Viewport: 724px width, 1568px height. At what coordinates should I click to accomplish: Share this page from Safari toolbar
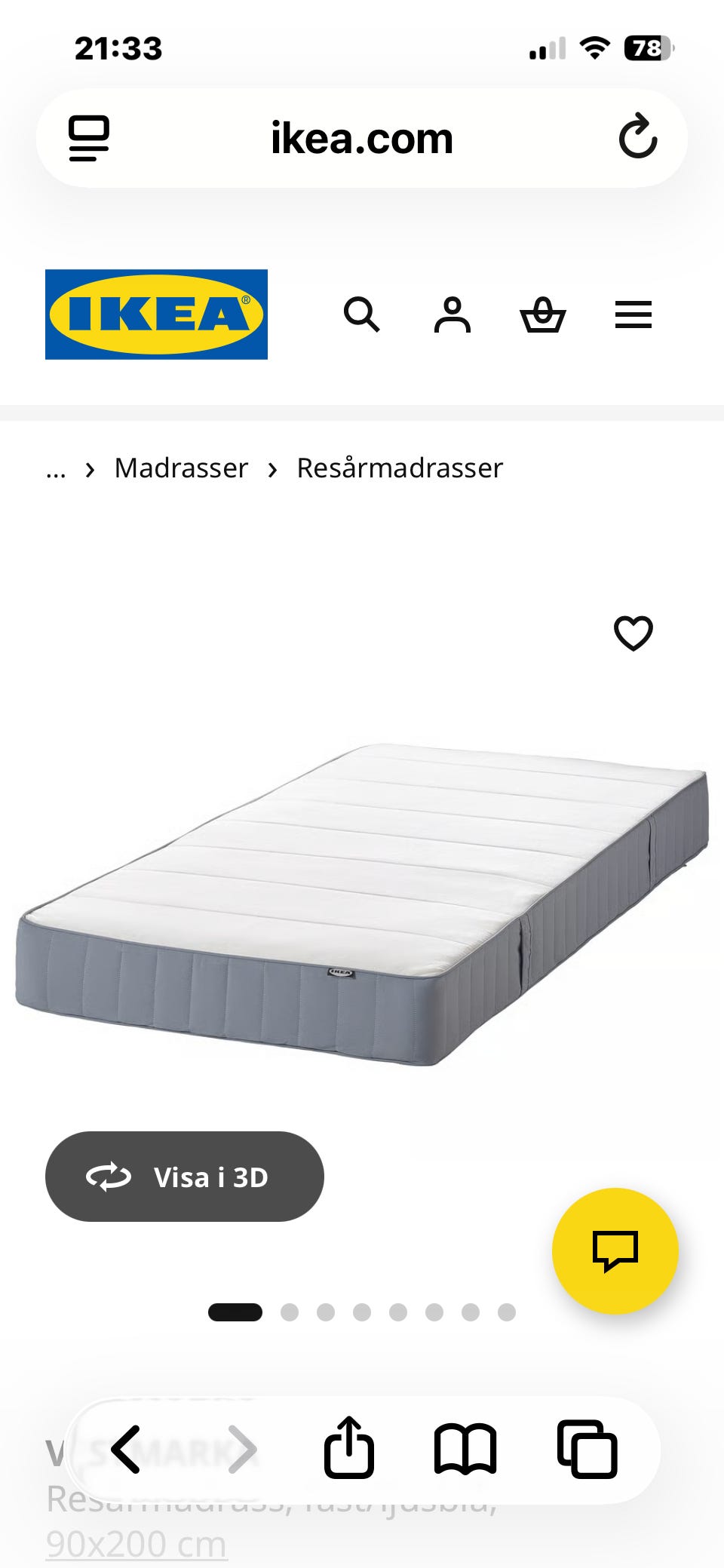click(x=349, y=1447)
